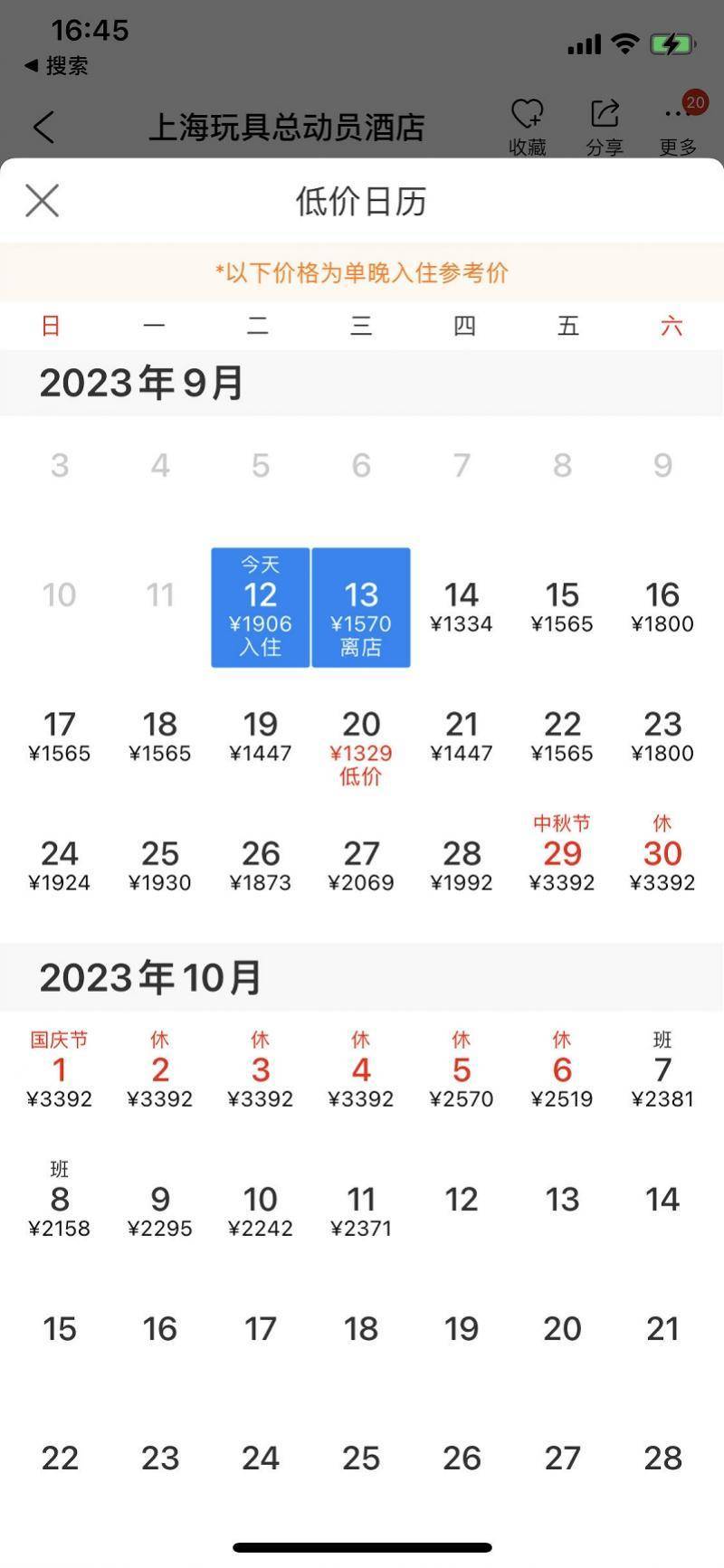The image size is (724, 1568).
Task: Open the 更多 overflow menu
Action: (678, 128)
